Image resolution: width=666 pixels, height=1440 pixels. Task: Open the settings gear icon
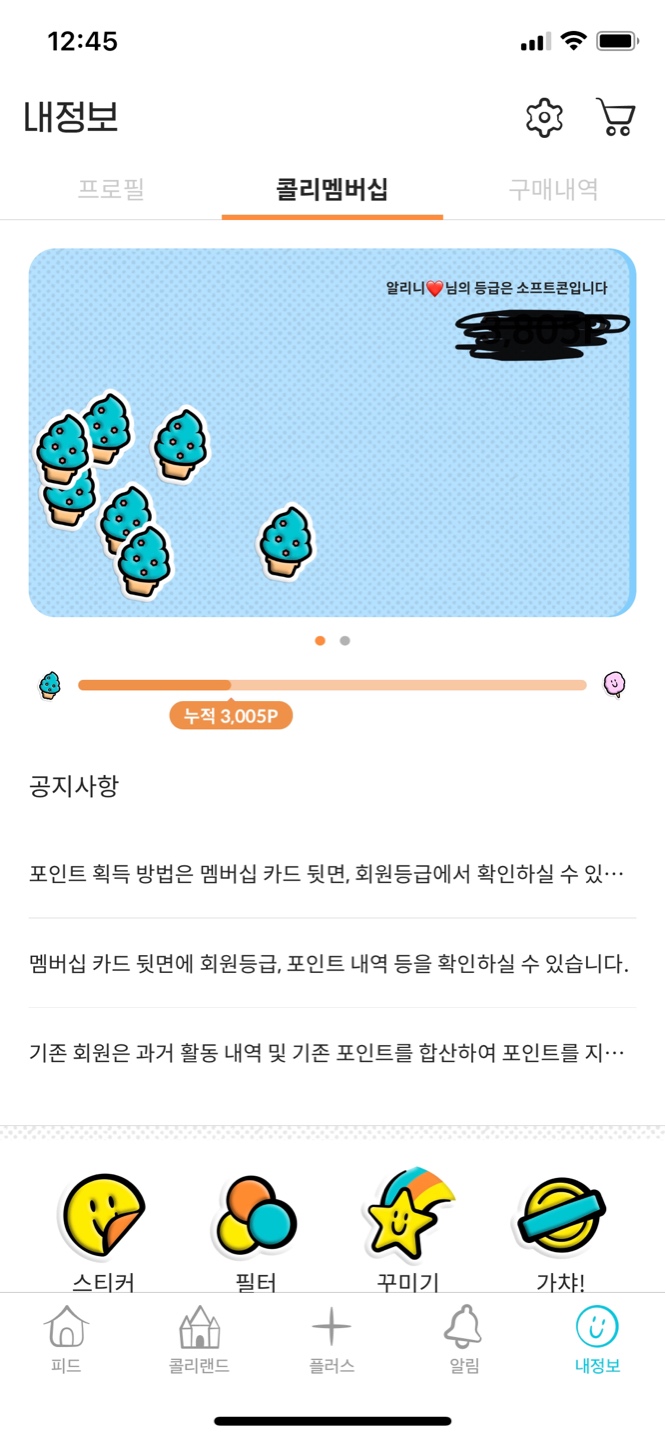point(545,118)
